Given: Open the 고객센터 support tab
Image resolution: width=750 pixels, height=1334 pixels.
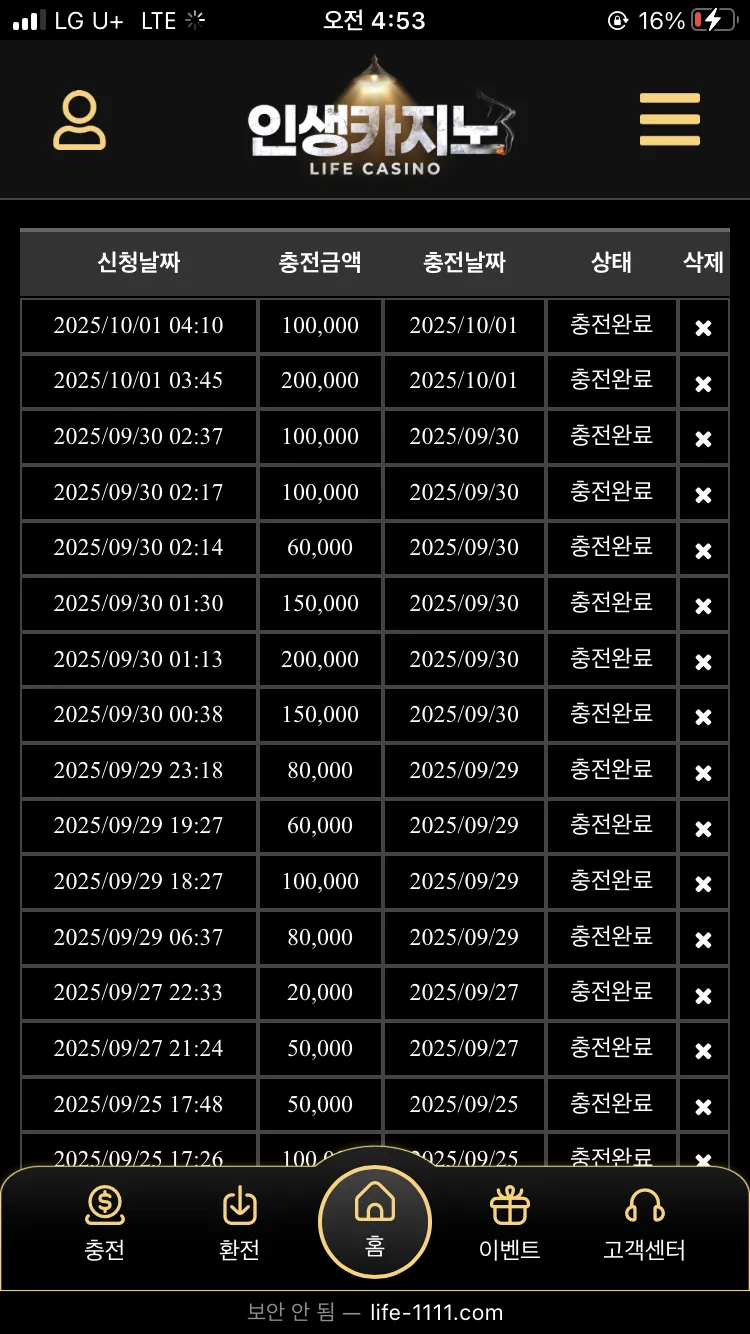Looking at the screenshot, I should [645, 1221].
